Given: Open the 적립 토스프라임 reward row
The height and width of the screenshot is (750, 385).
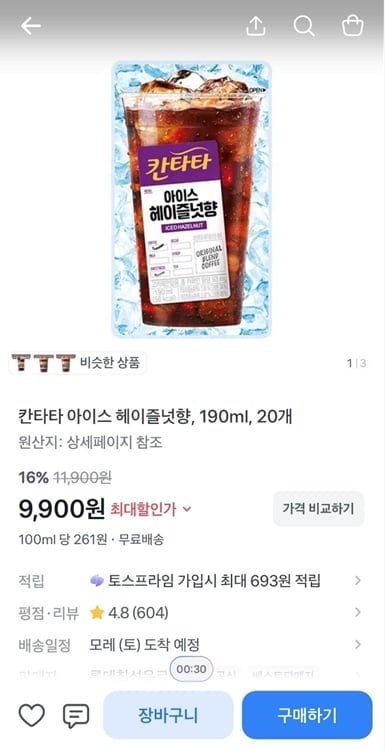Looking at the screenshot, I should (x=190, y=581).
